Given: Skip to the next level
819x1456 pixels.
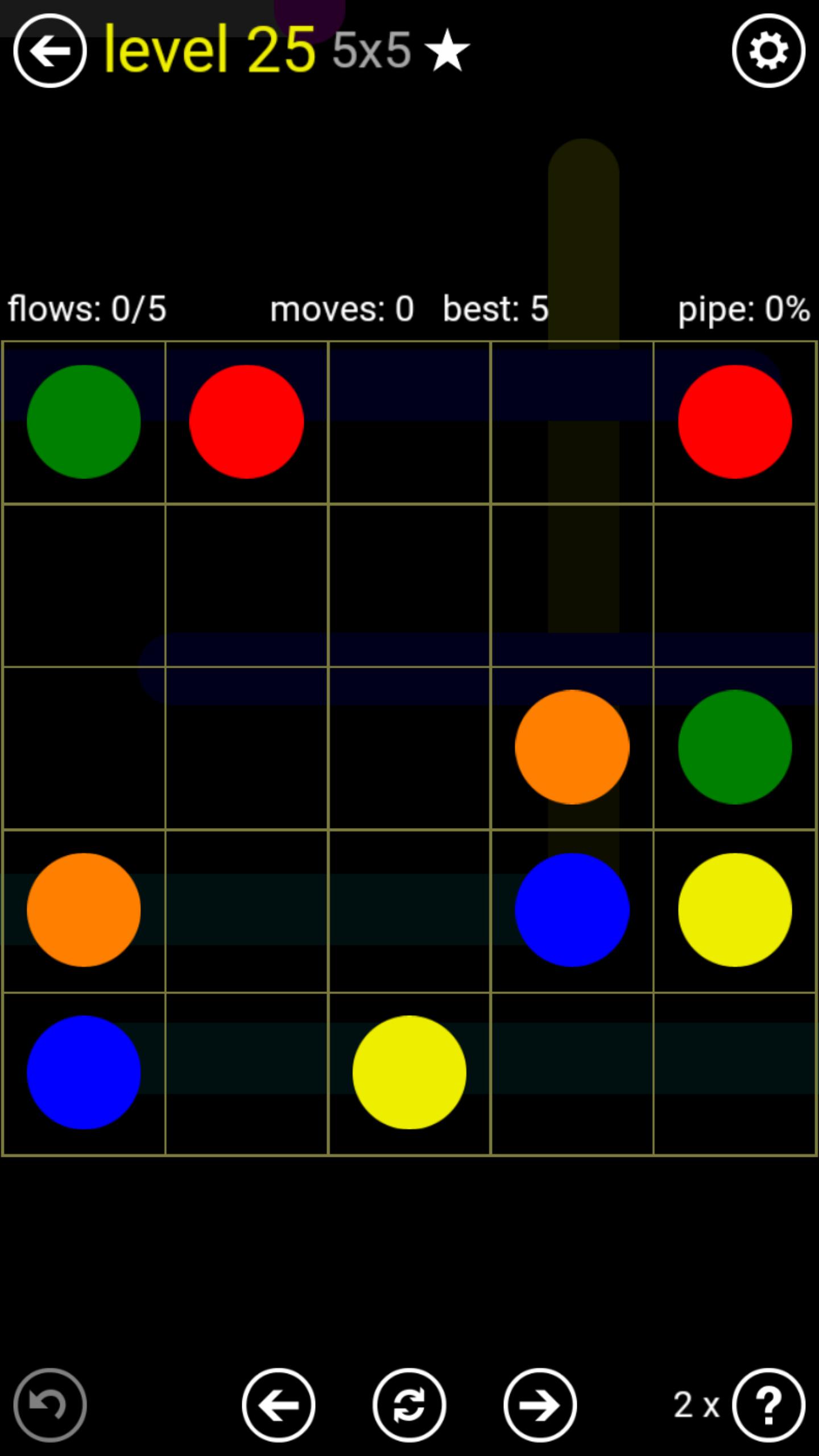Looking at the screenshot, I should [x=540, y=1405].
